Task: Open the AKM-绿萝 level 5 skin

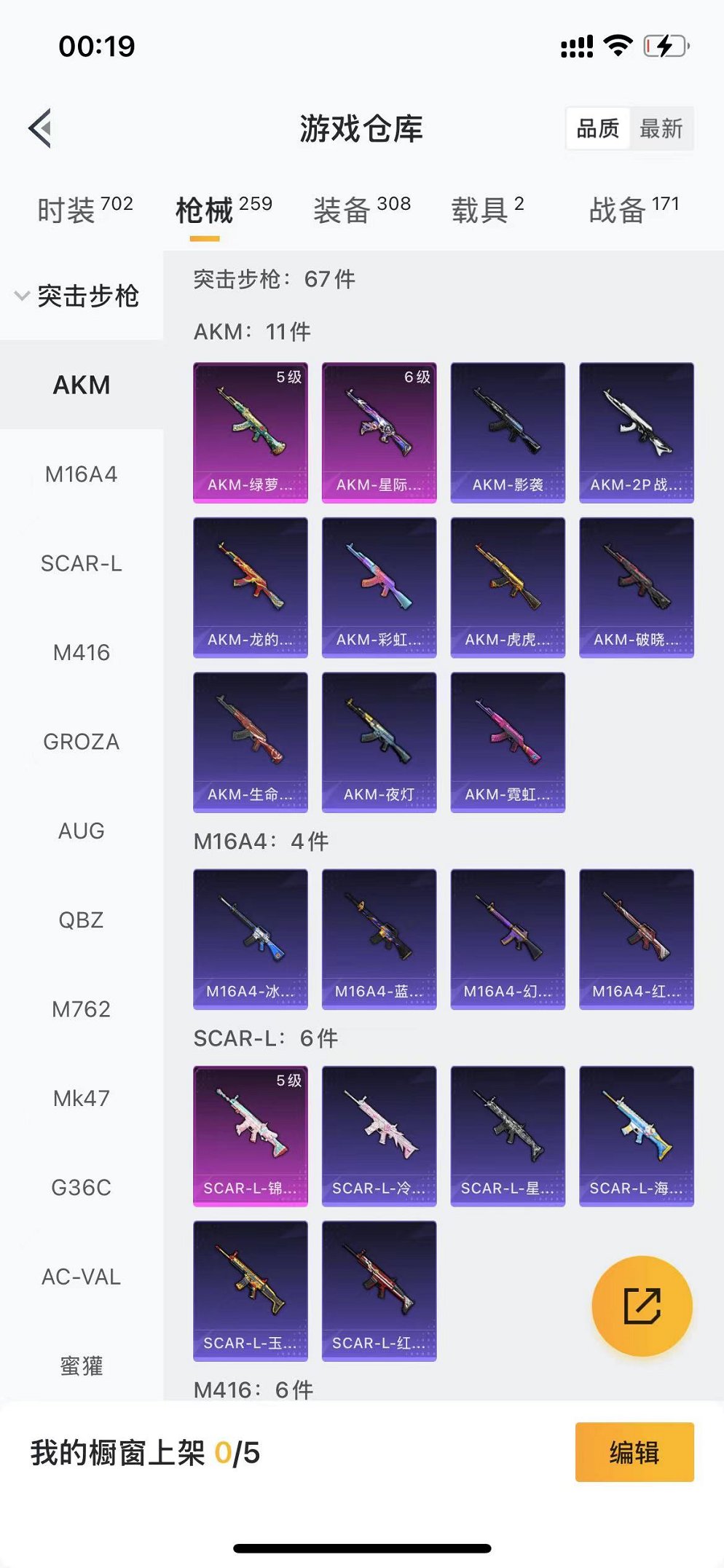Action: (250, 432)
